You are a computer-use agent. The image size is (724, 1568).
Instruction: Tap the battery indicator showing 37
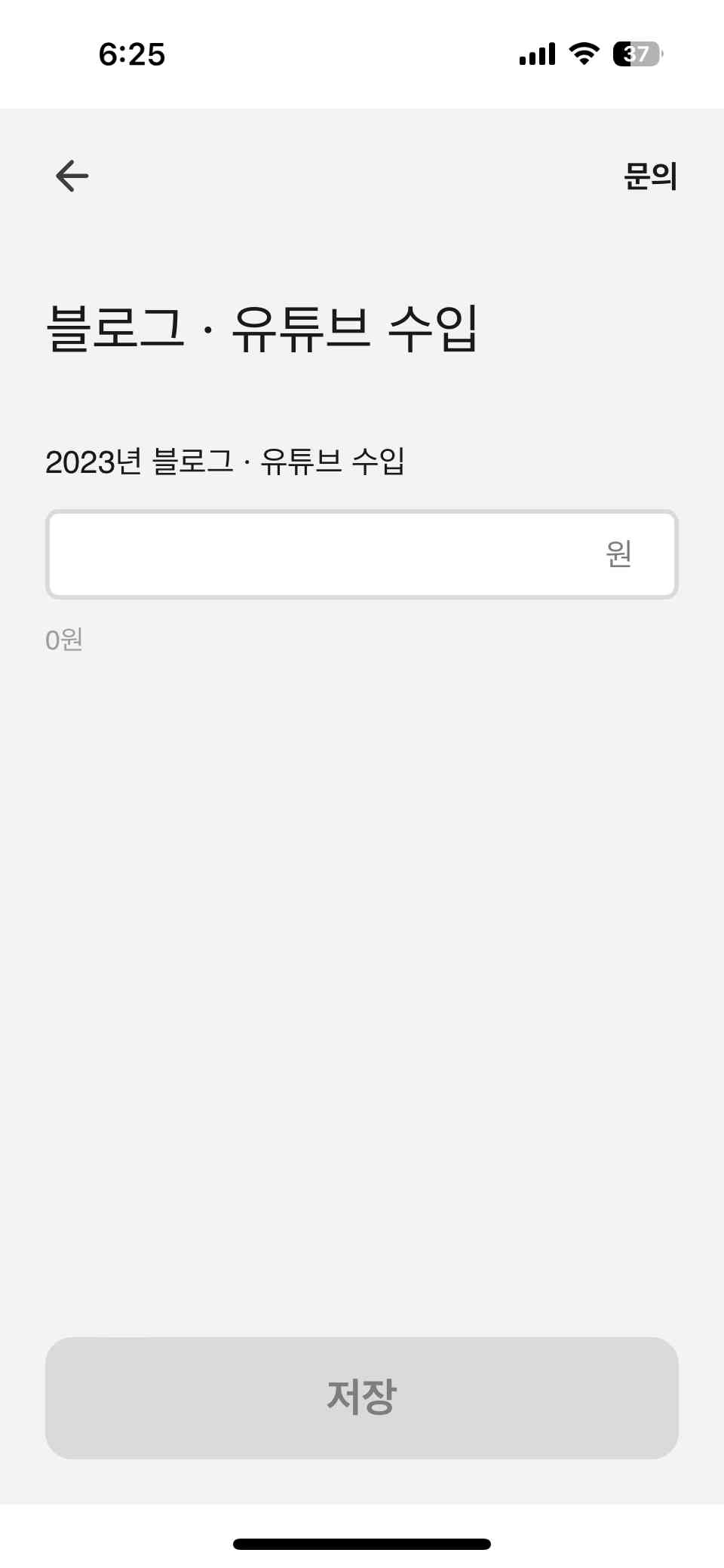637,53
